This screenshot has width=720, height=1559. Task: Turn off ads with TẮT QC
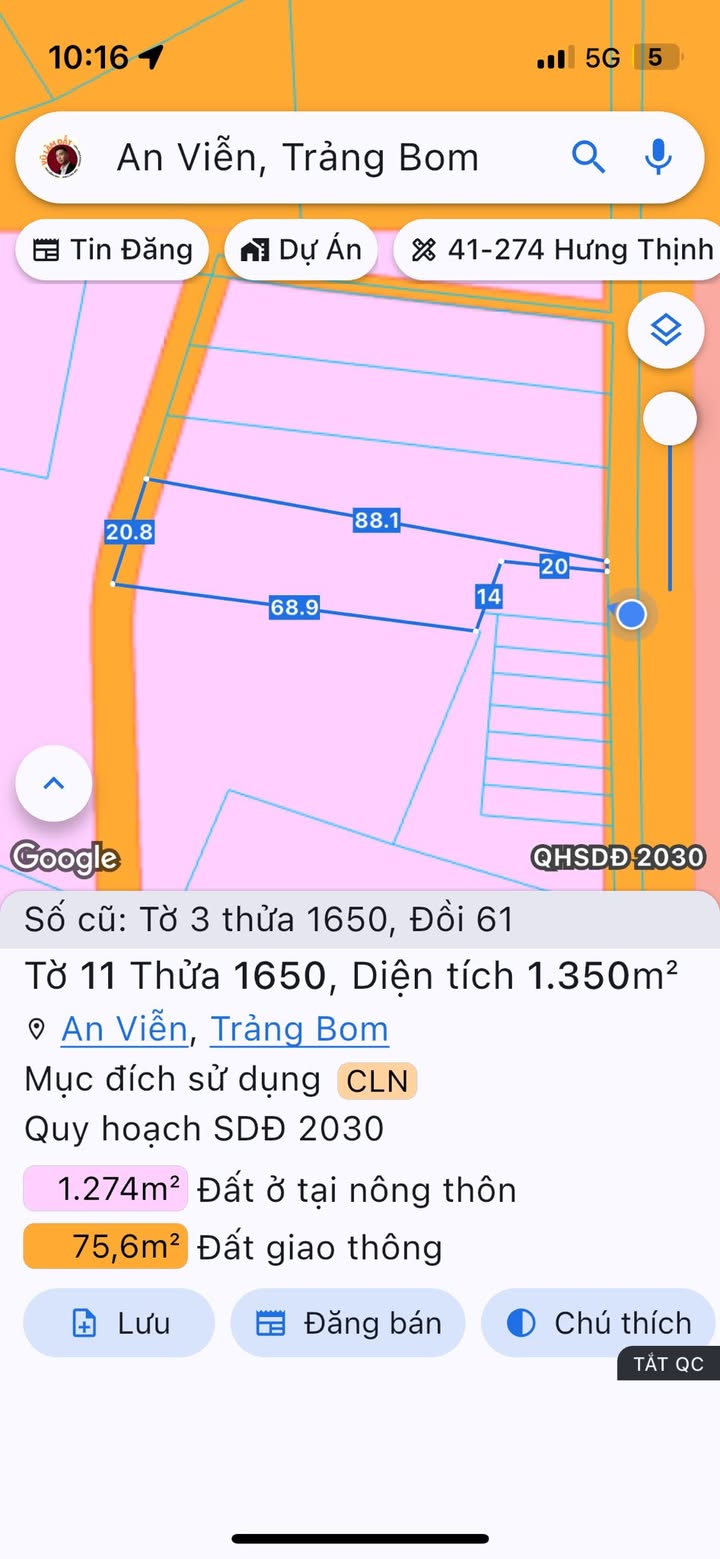pyautogui.click(x=669, y=1364)
